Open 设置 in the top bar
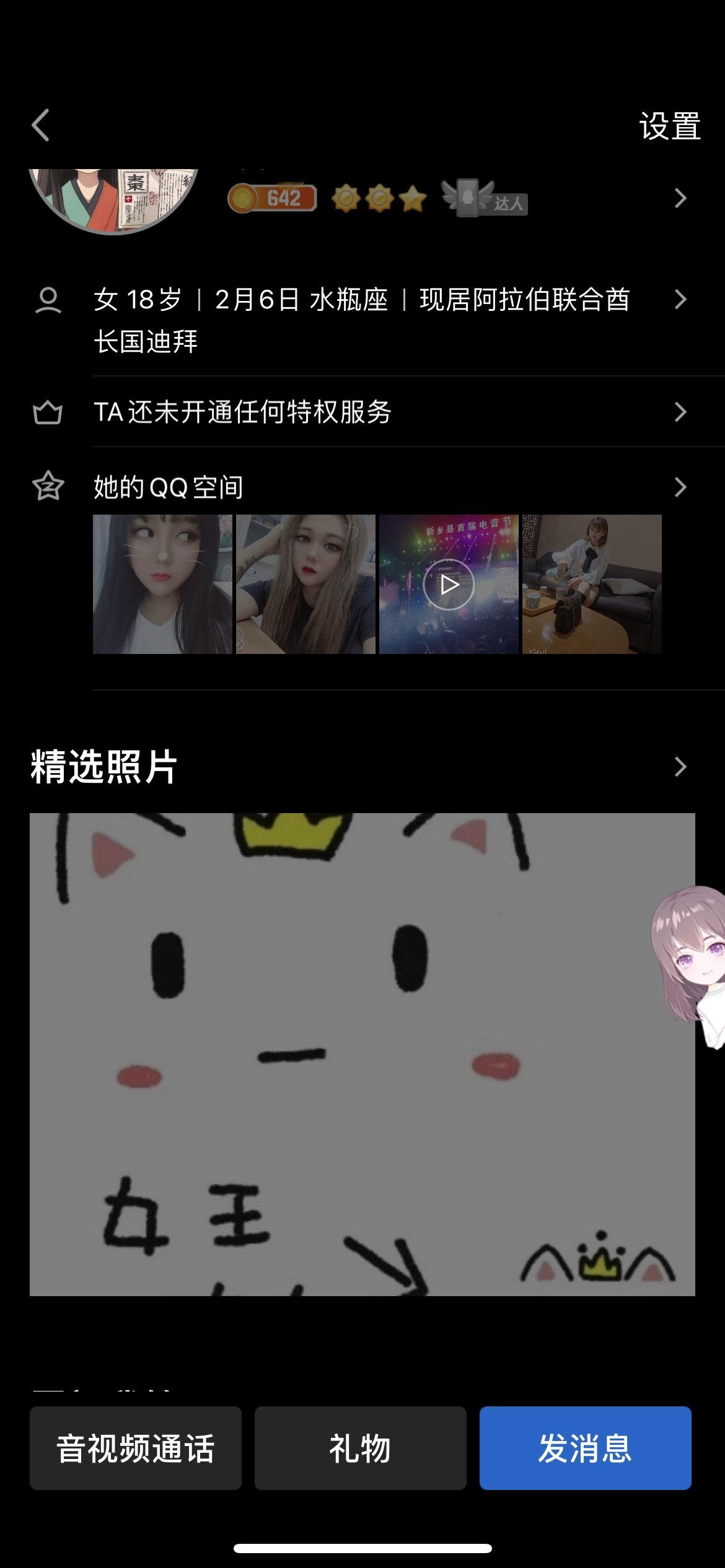This screenshot has width=725, height=1568. pos(669,126)
